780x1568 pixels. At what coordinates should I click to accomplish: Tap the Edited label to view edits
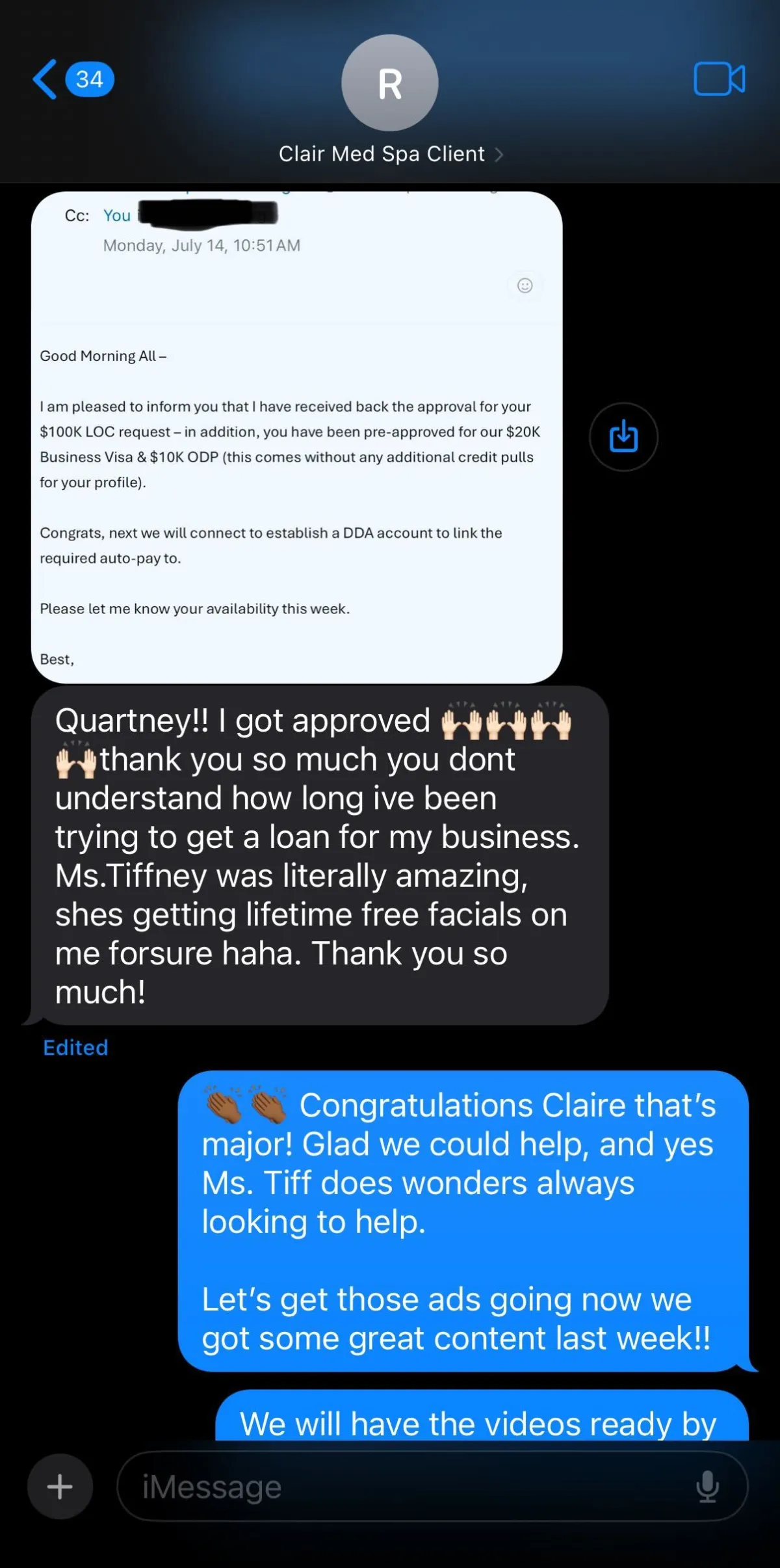coord(75,1047)
